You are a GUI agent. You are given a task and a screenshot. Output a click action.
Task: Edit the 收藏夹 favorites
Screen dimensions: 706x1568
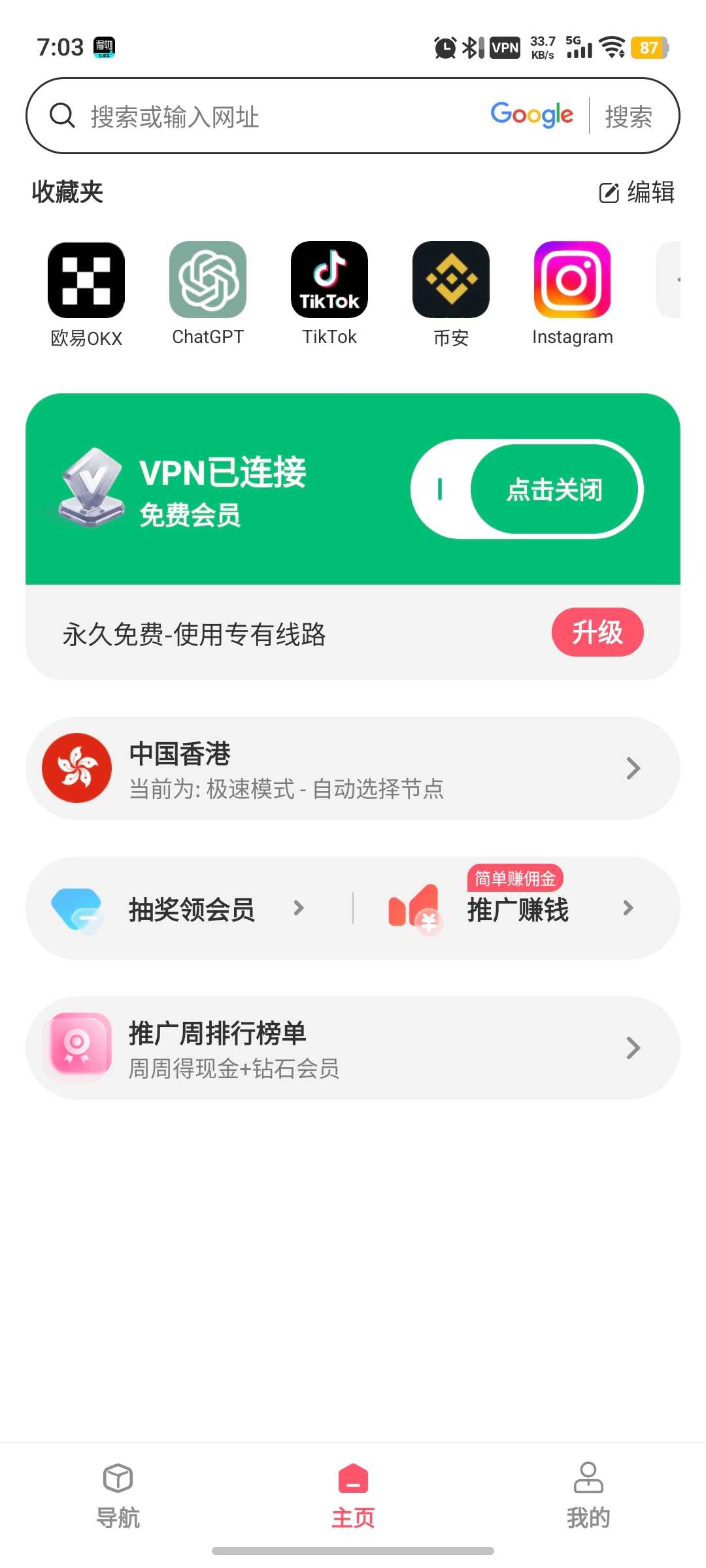(637, 192)
